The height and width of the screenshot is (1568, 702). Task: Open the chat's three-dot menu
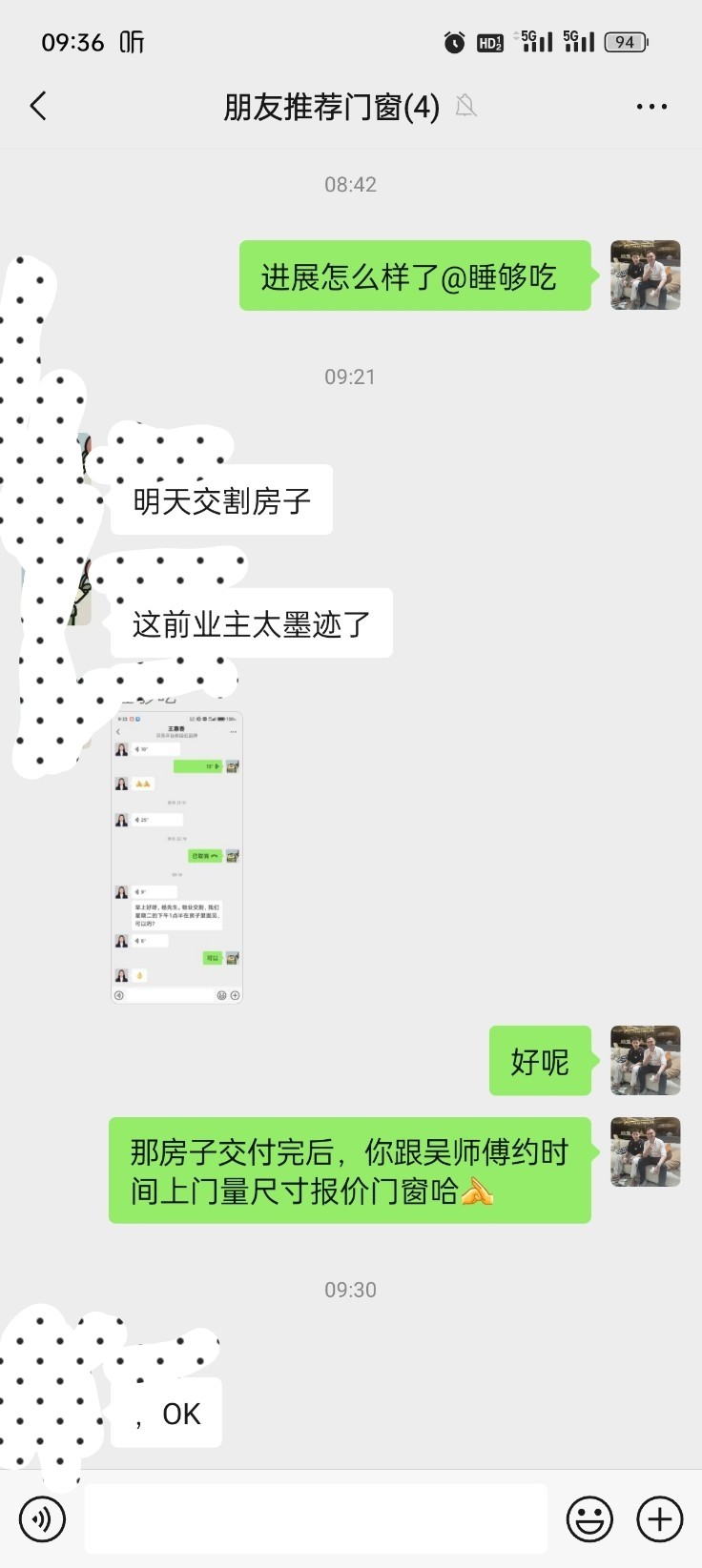(651, 107)
